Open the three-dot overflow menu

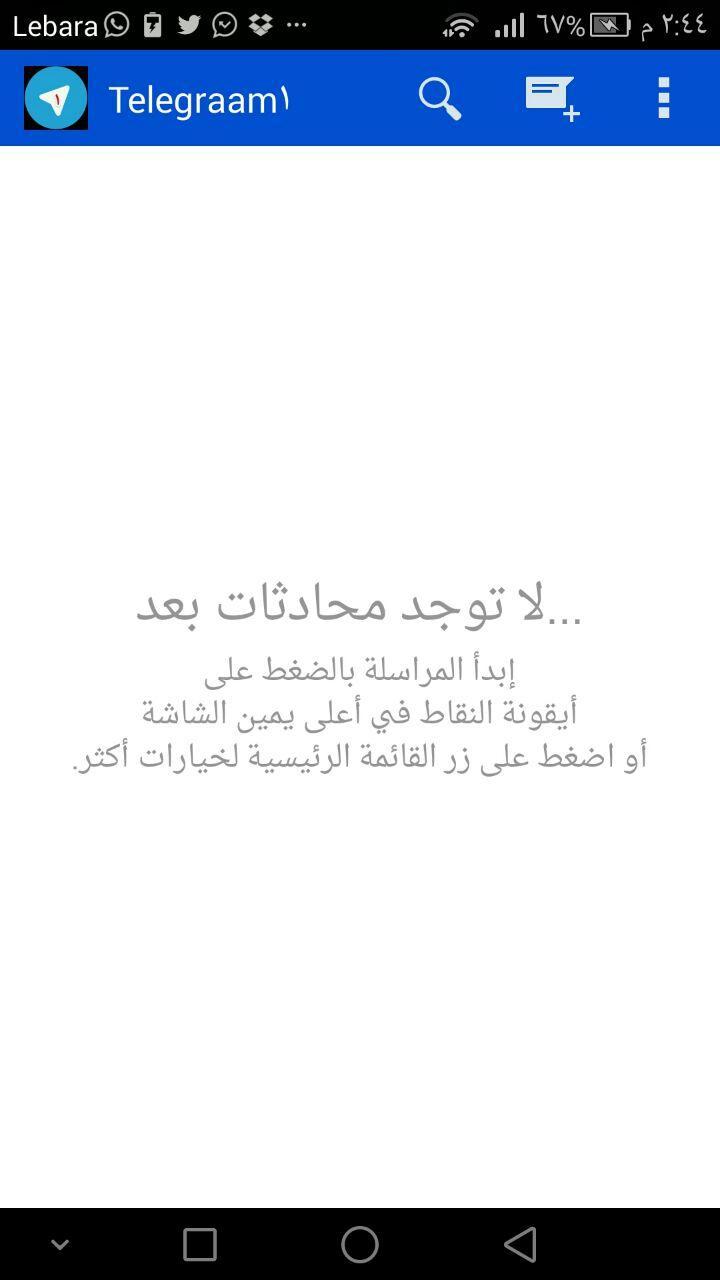[663, 98]
